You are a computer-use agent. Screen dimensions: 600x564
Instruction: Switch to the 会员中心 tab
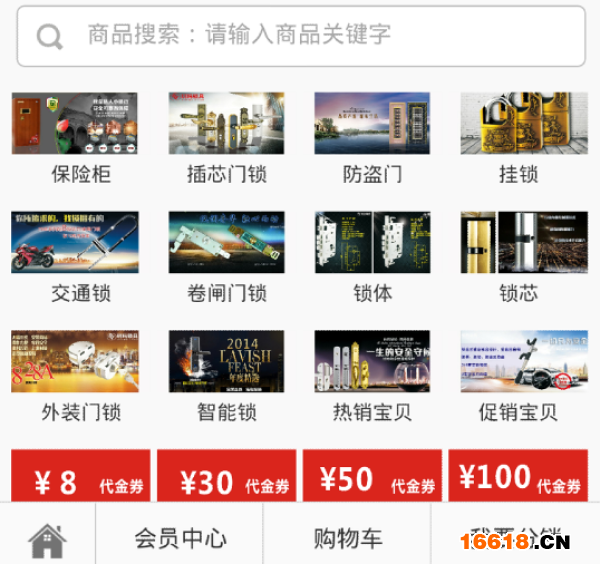pyautogui.click(x=180, y=539)
